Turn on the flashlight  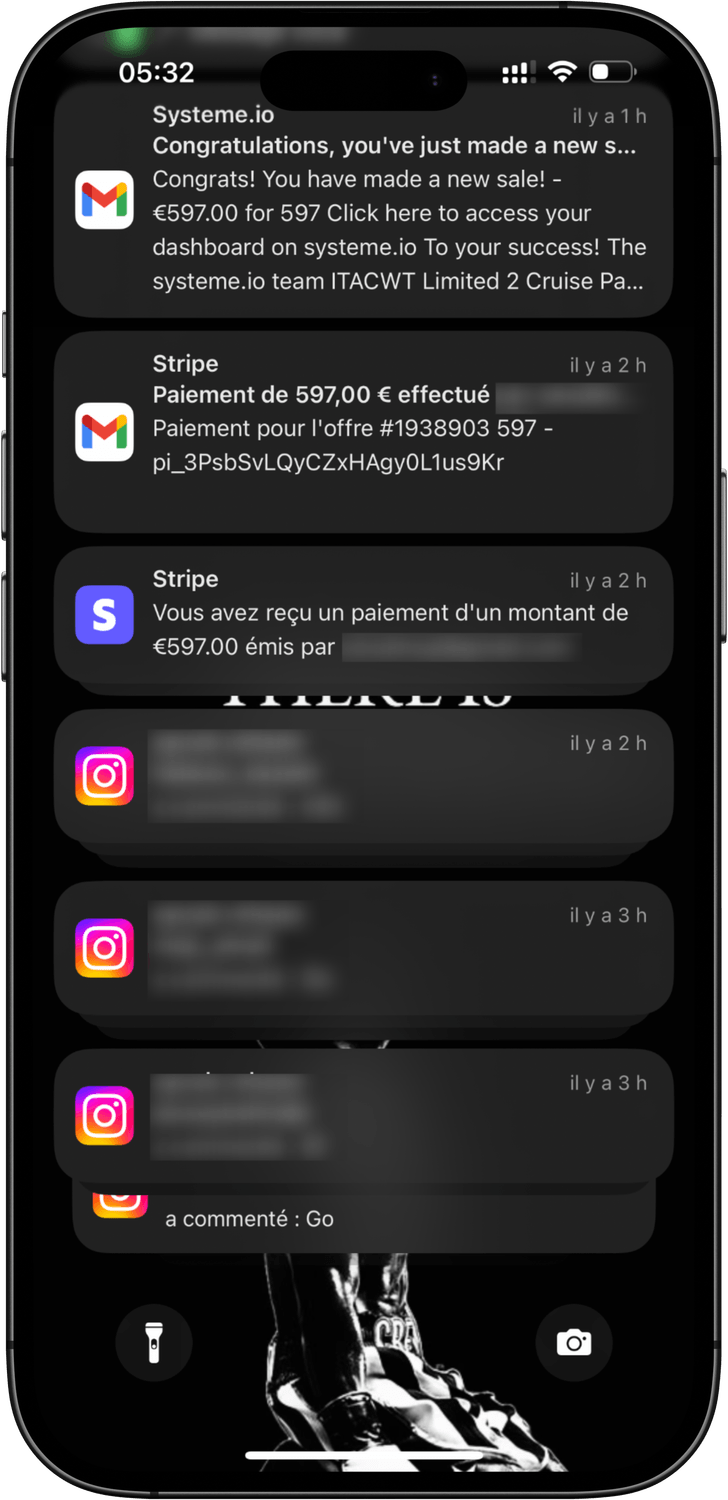pos(154,1342)
